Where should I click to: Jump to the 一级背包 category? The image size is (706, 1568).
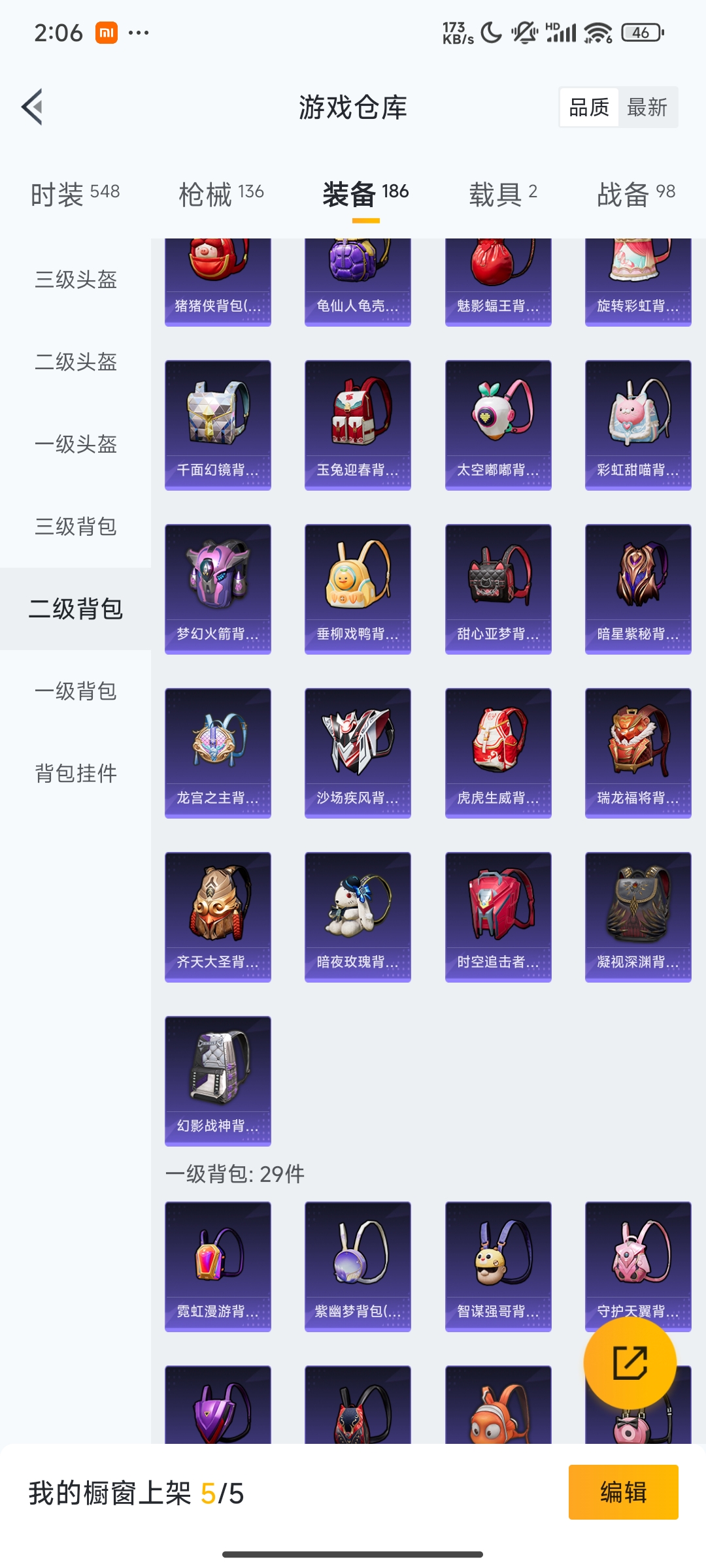tap(76, 691)
